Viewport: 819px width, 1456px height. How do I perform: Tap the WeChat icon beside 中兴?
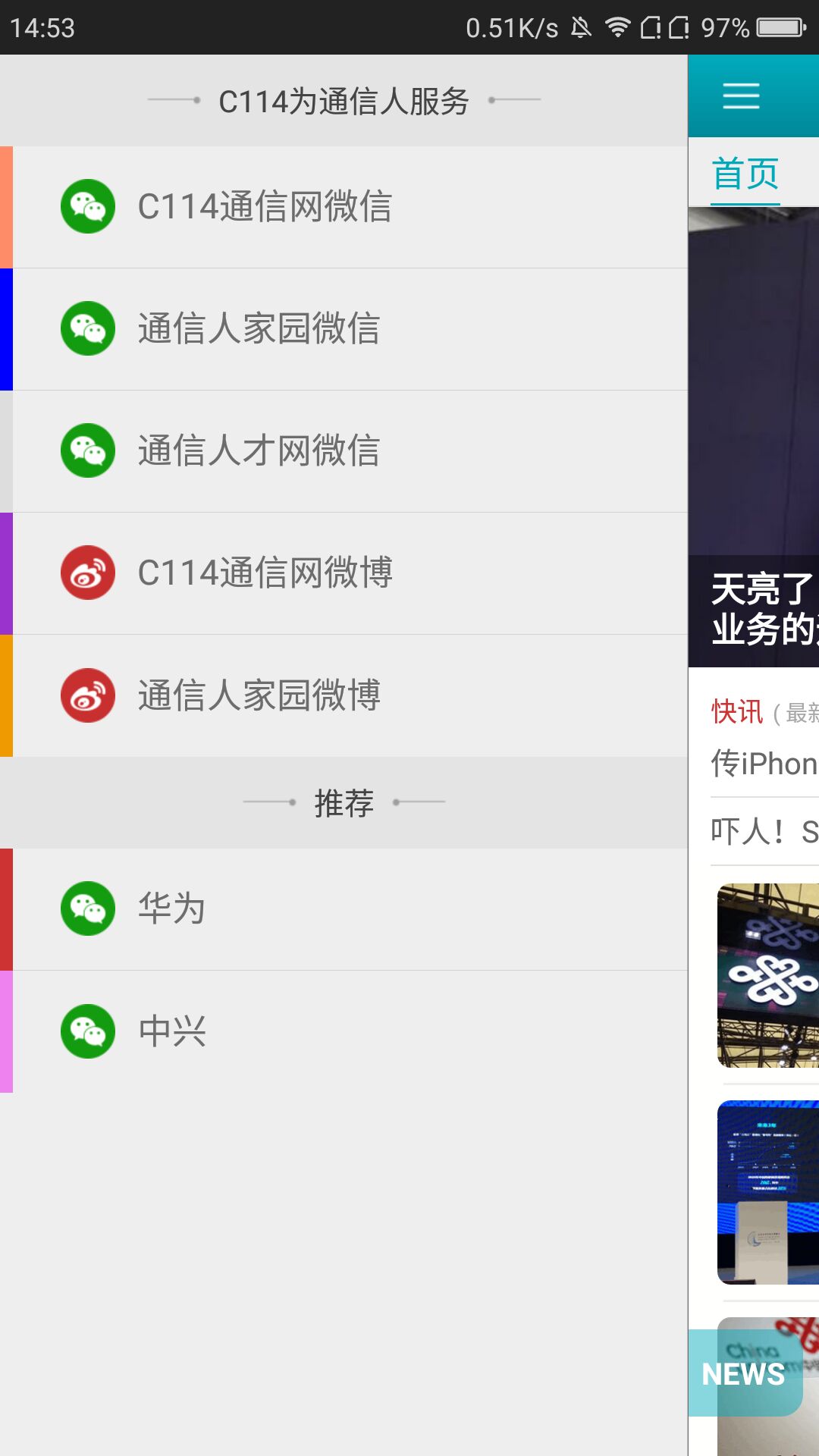(x=87, y=1031)
